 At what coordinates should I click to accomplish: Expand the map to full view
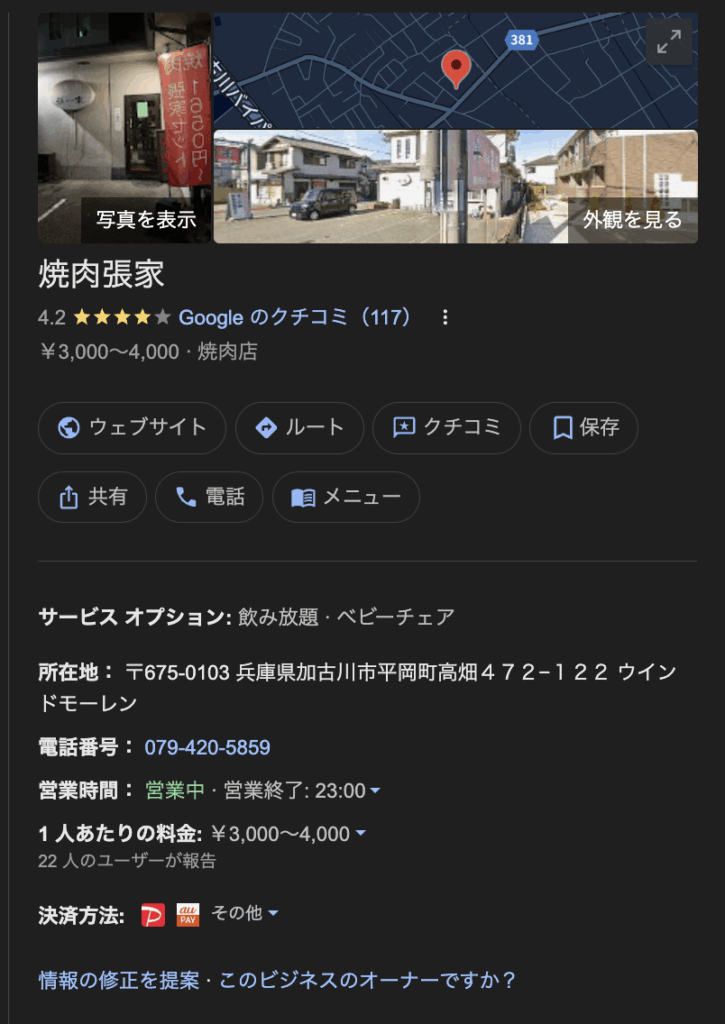669,42
